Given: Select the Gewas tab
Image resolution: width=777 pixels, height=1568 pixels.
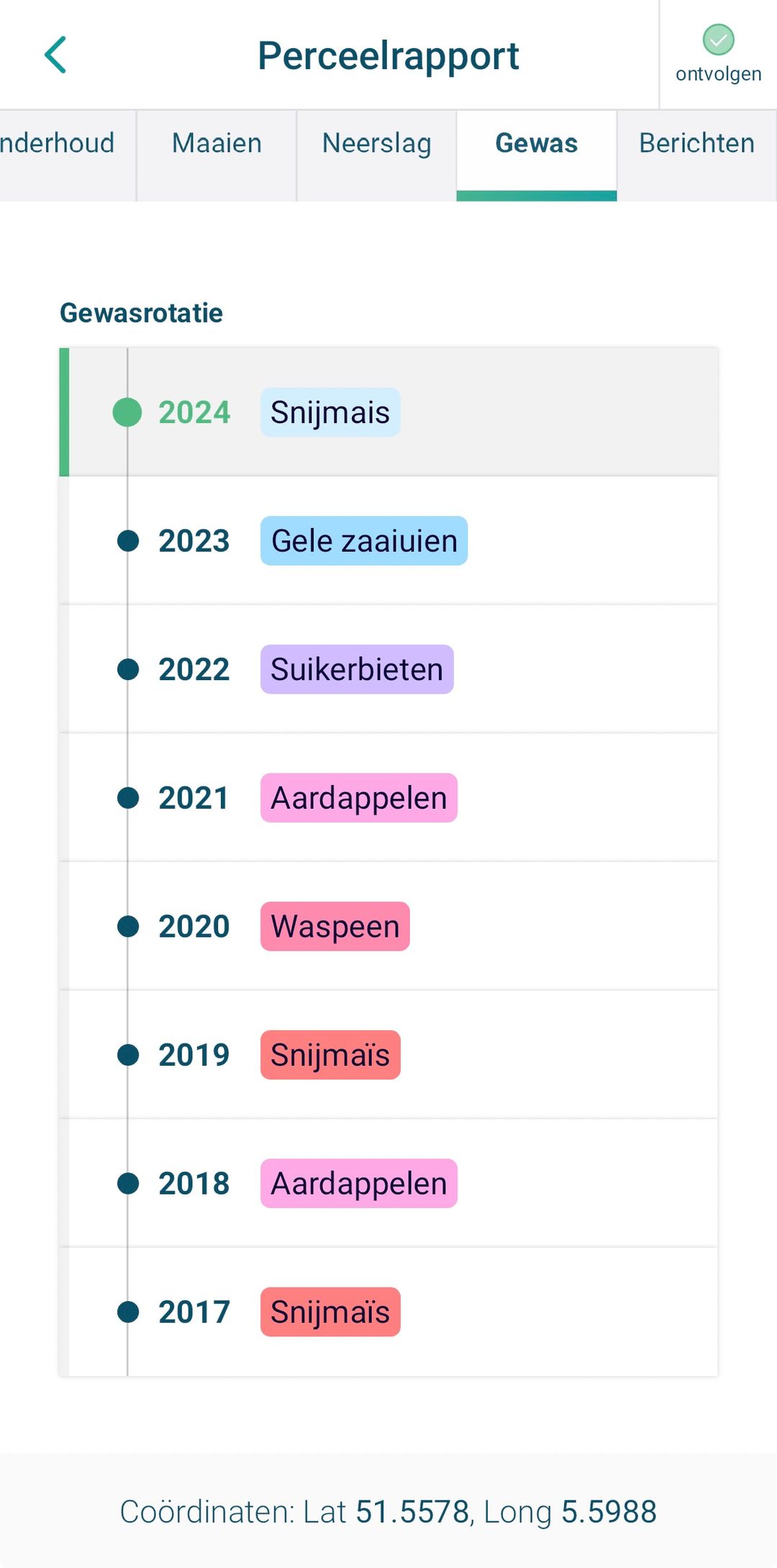Looking at the screenshot, I should 537,144.
